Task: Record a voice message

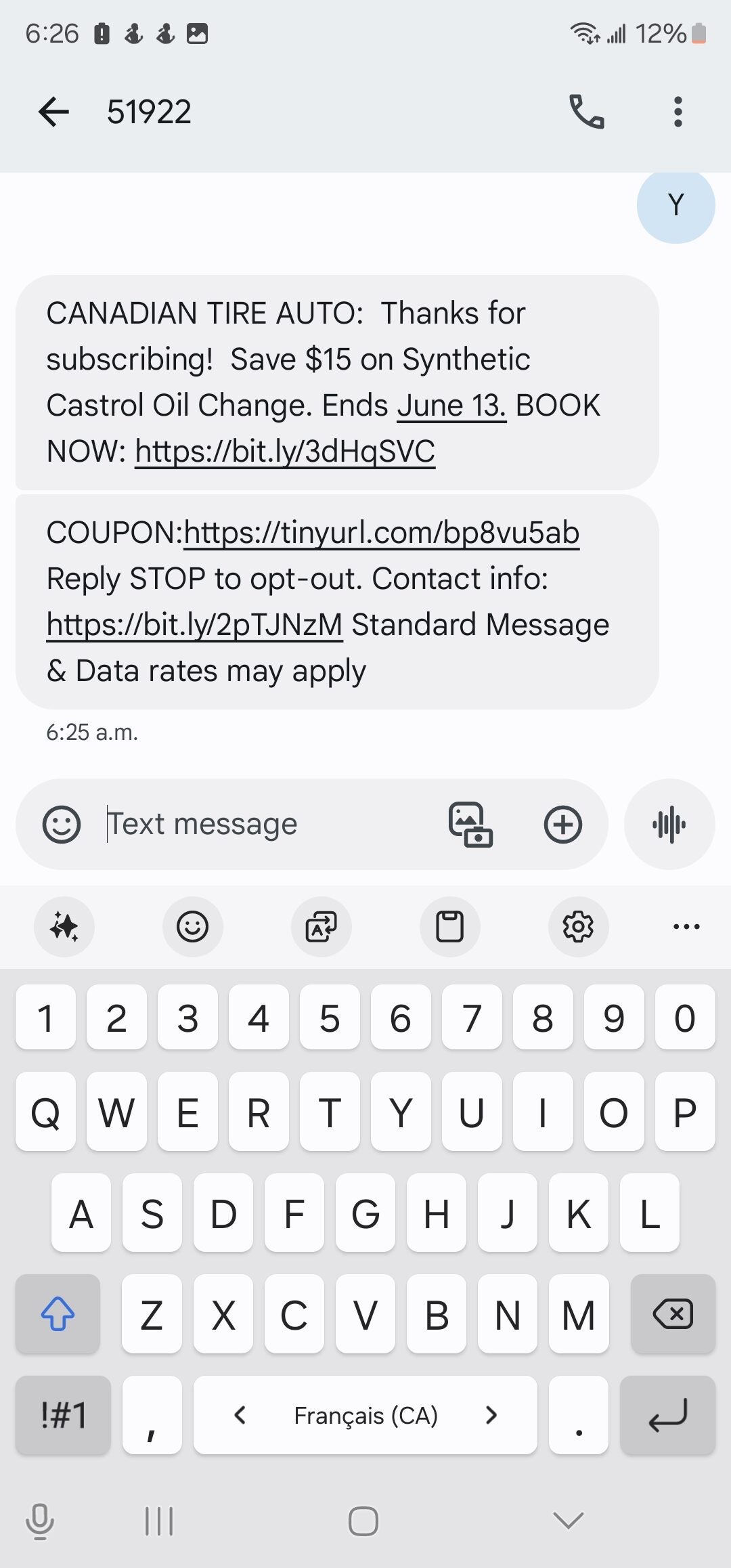Action: 669,824
